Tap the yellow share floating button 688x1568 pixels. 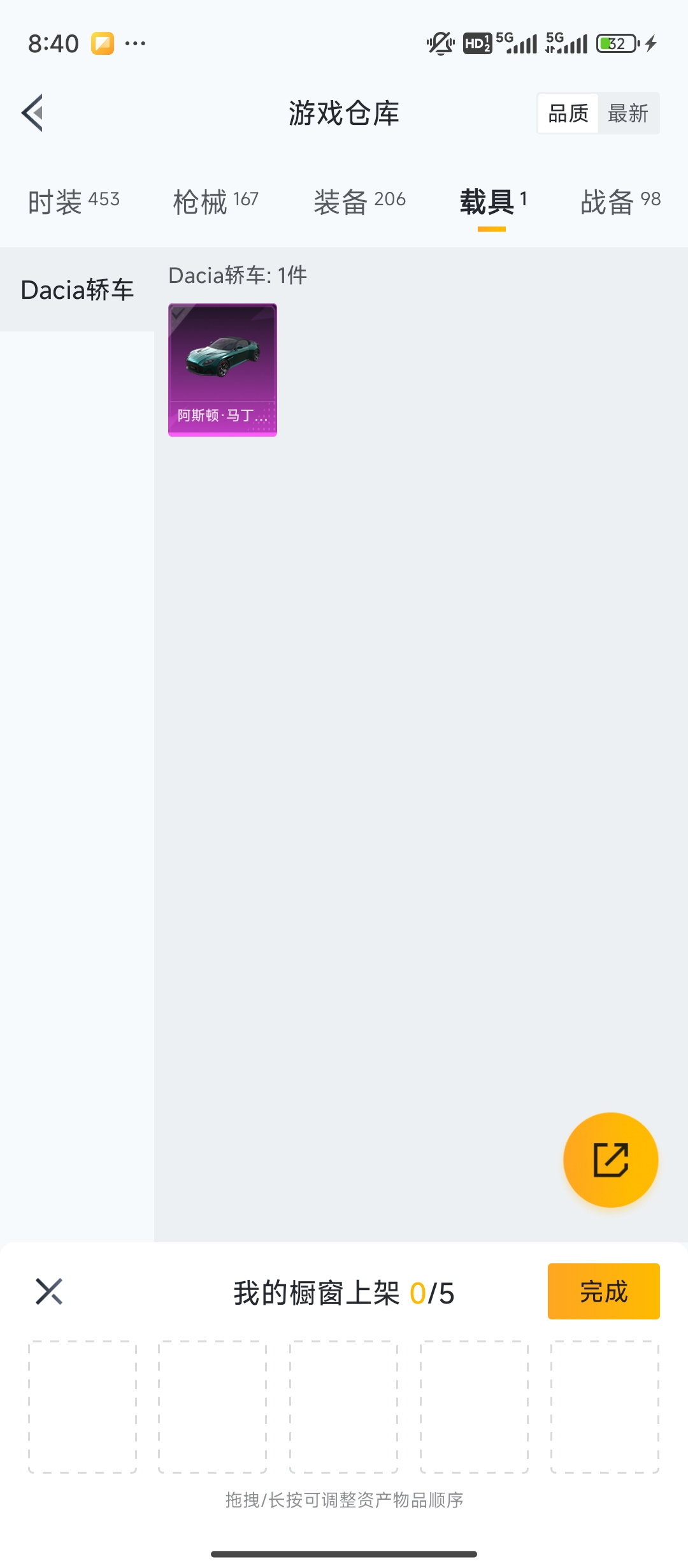pos(611,1159)
